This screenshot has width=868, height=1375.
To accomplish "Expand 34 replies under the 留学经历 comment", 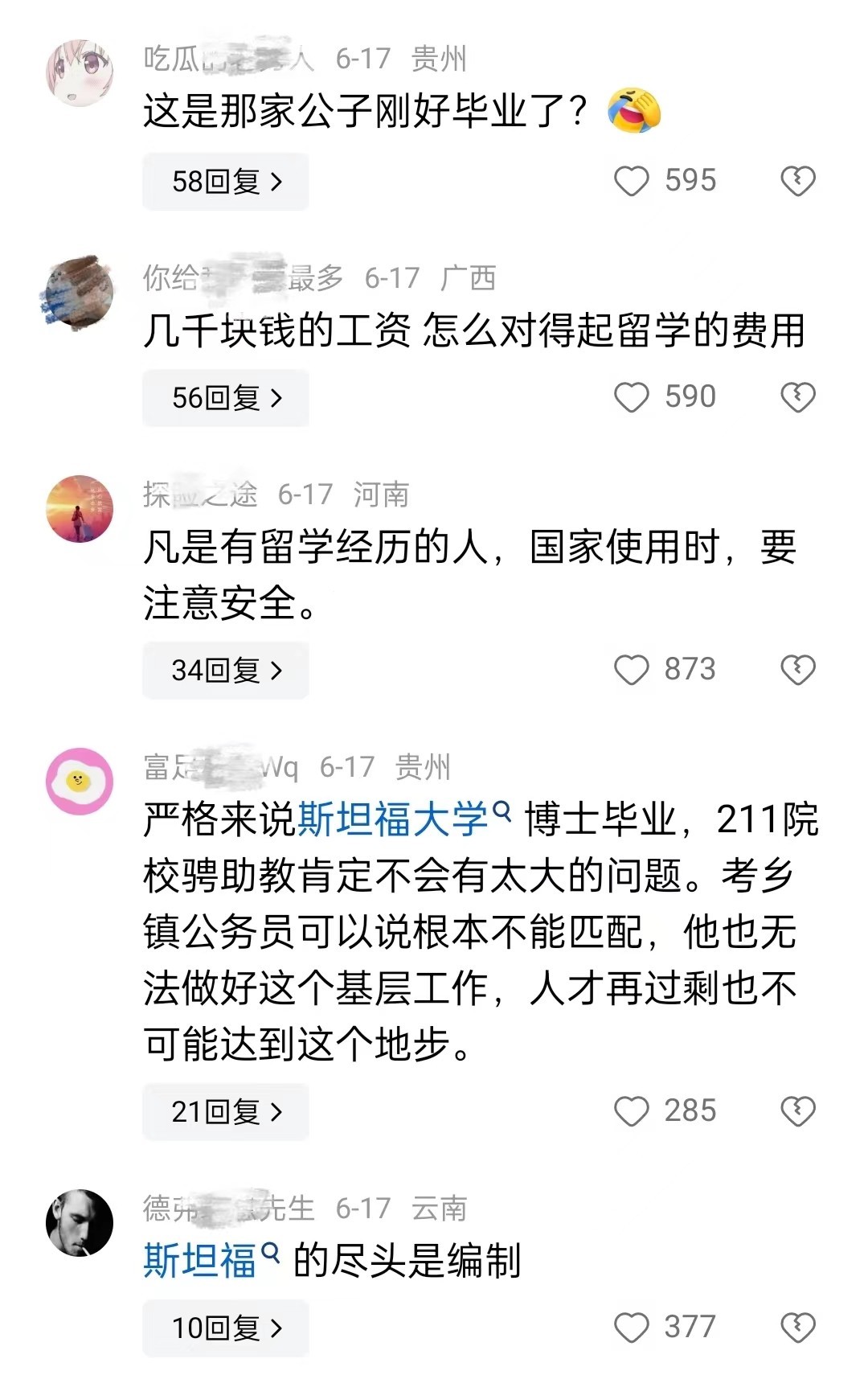I will (x=226, y=670).
